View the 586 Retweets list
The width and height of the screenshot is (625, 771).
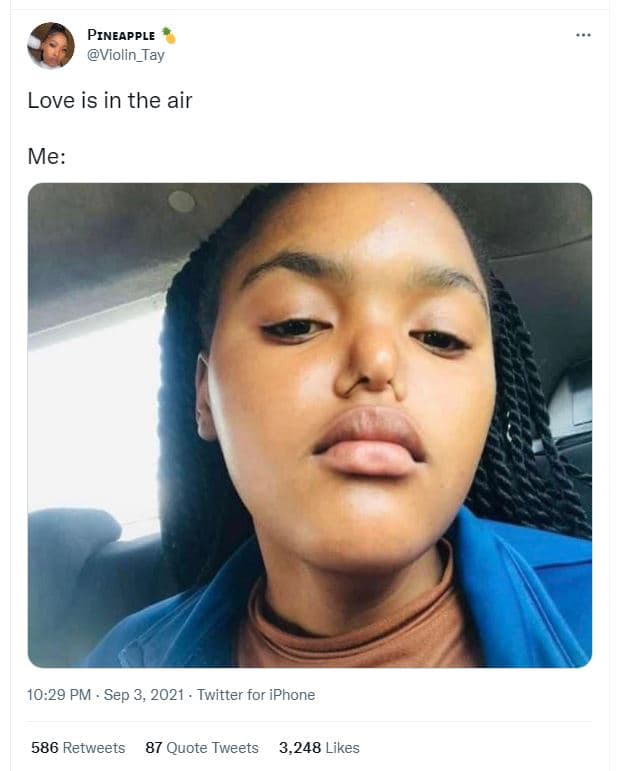(78, 747)
